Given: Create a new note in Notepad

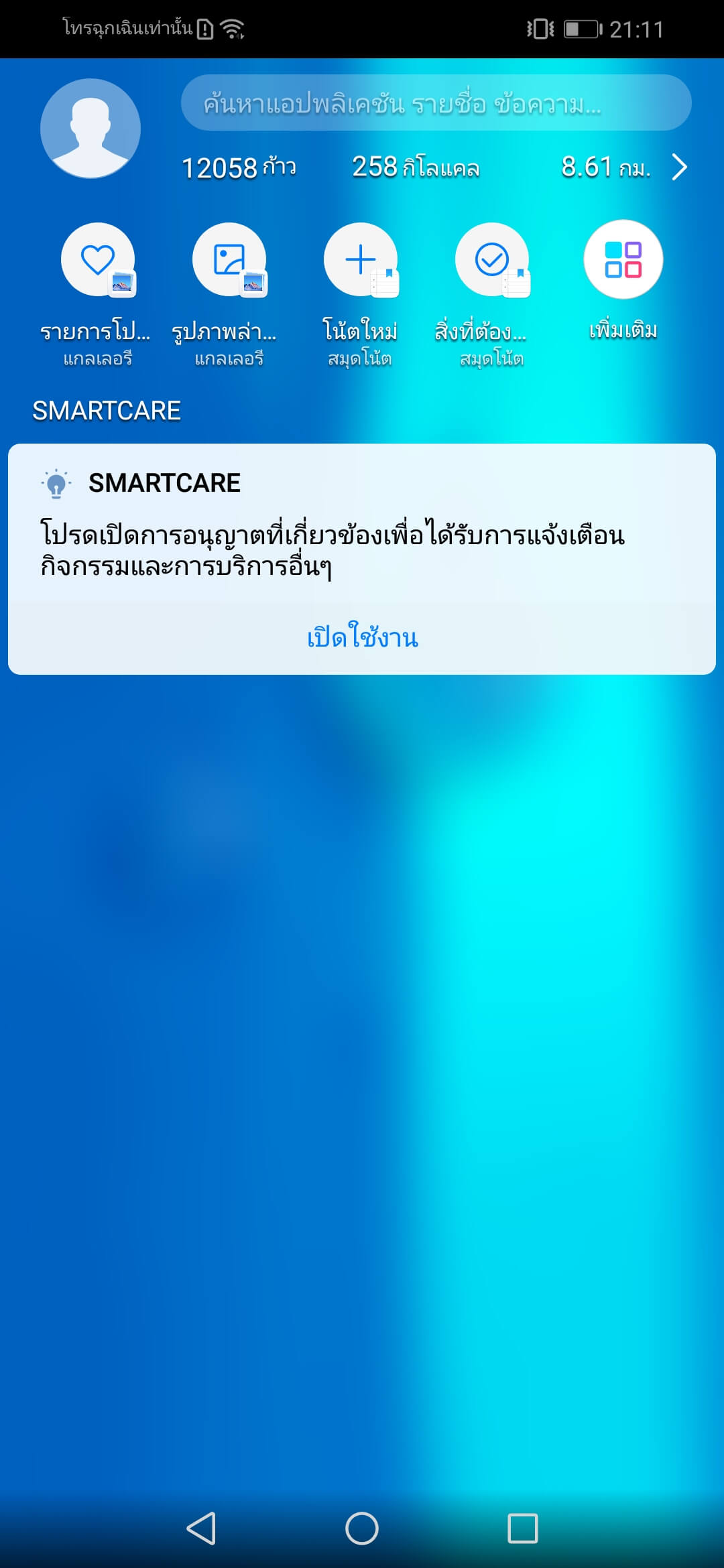Looking at the screenshot, I should click(x=361, y=260).
